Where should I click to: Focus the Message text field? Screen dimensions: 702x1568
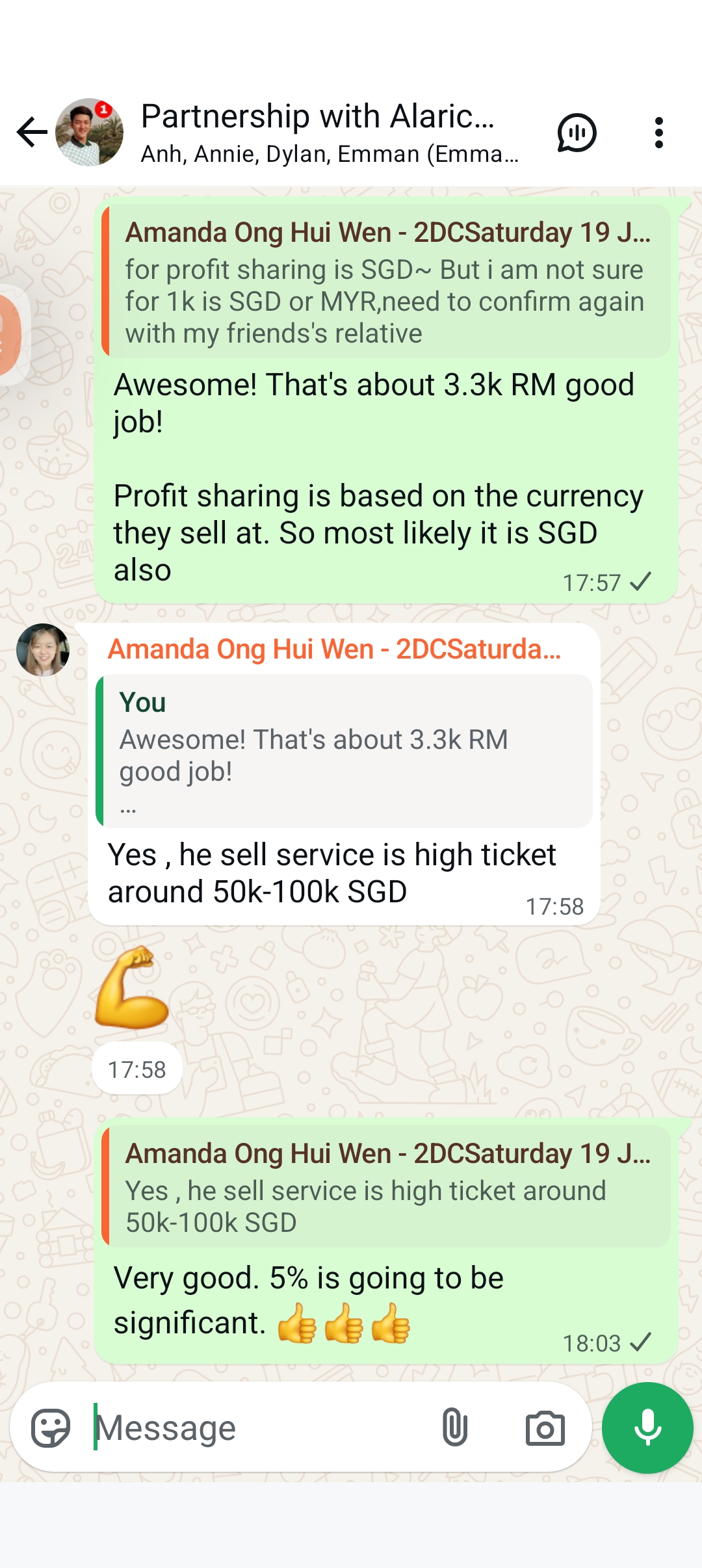point(257,1428)
